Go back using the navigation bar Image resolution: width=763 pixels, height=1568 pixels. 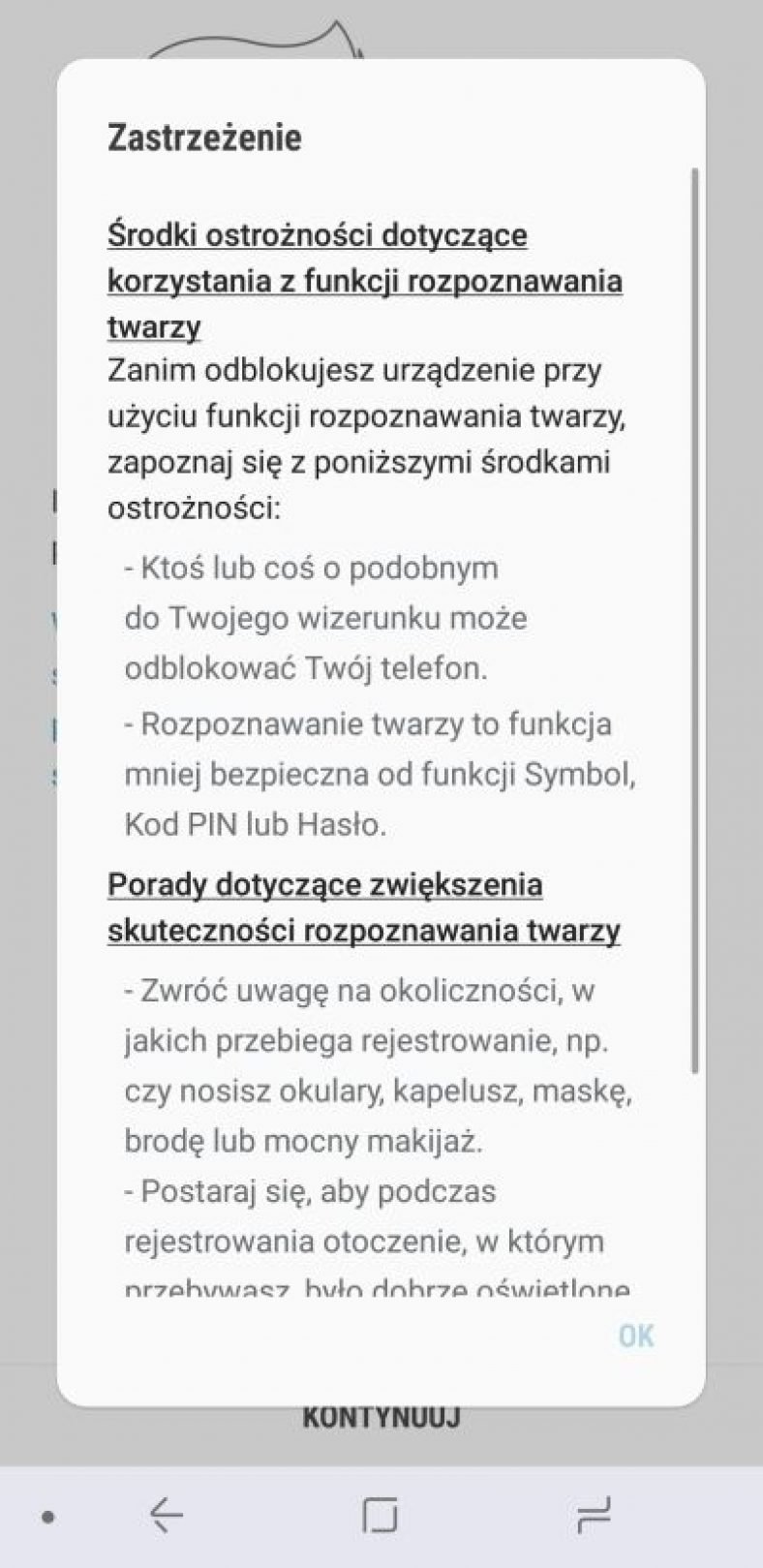[168, 1516]
